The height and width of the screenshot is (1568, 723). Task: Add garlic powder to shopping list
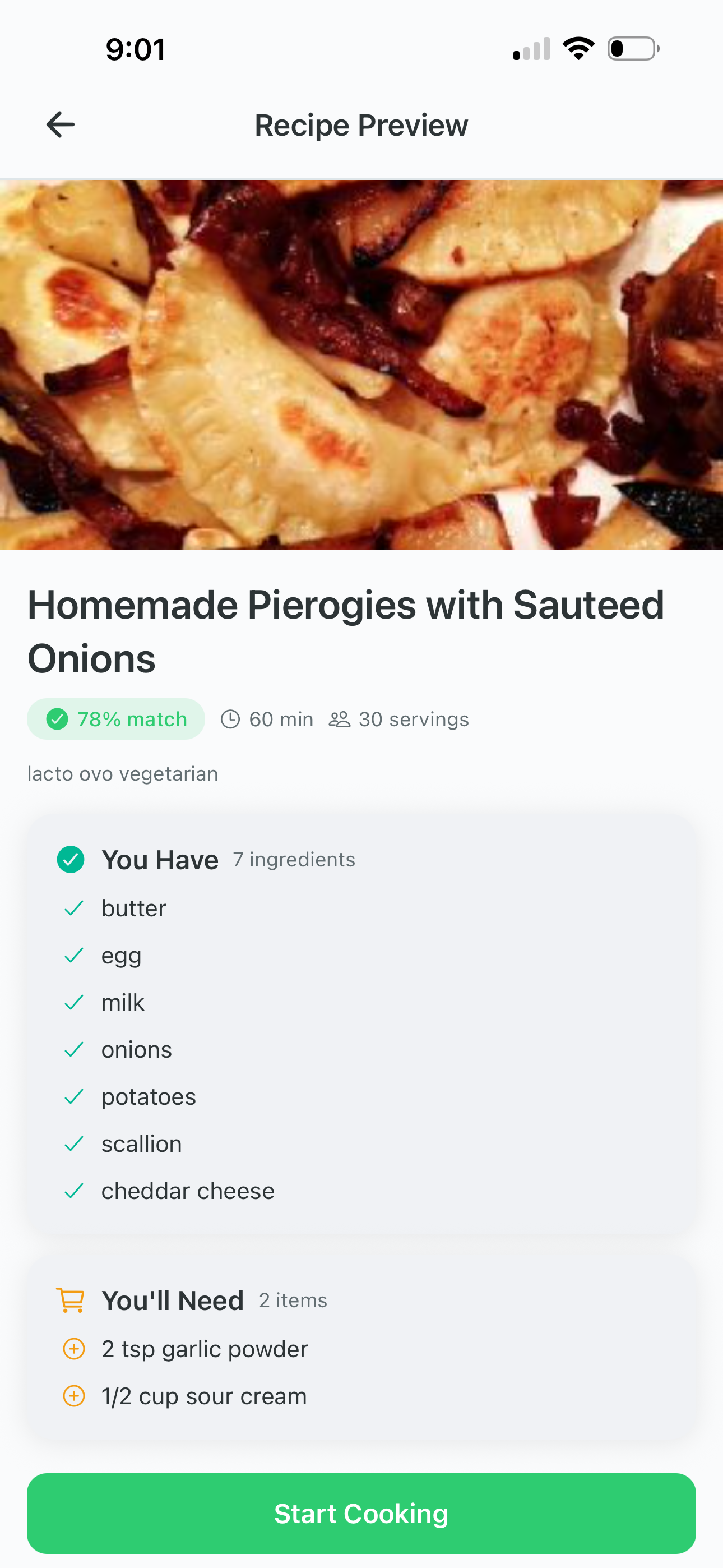tap(74, 1349)
